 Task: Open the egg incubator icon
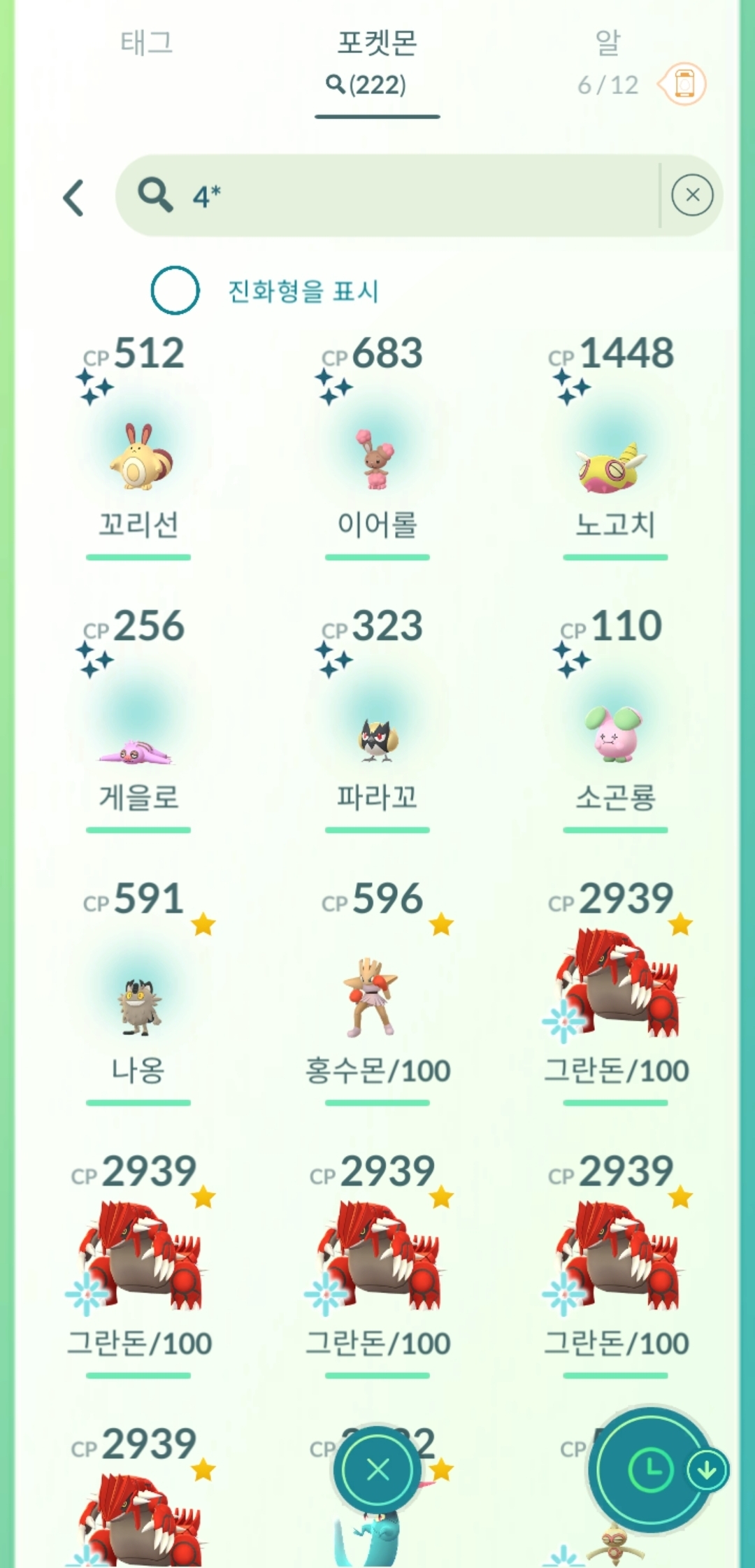pos(684,85)
